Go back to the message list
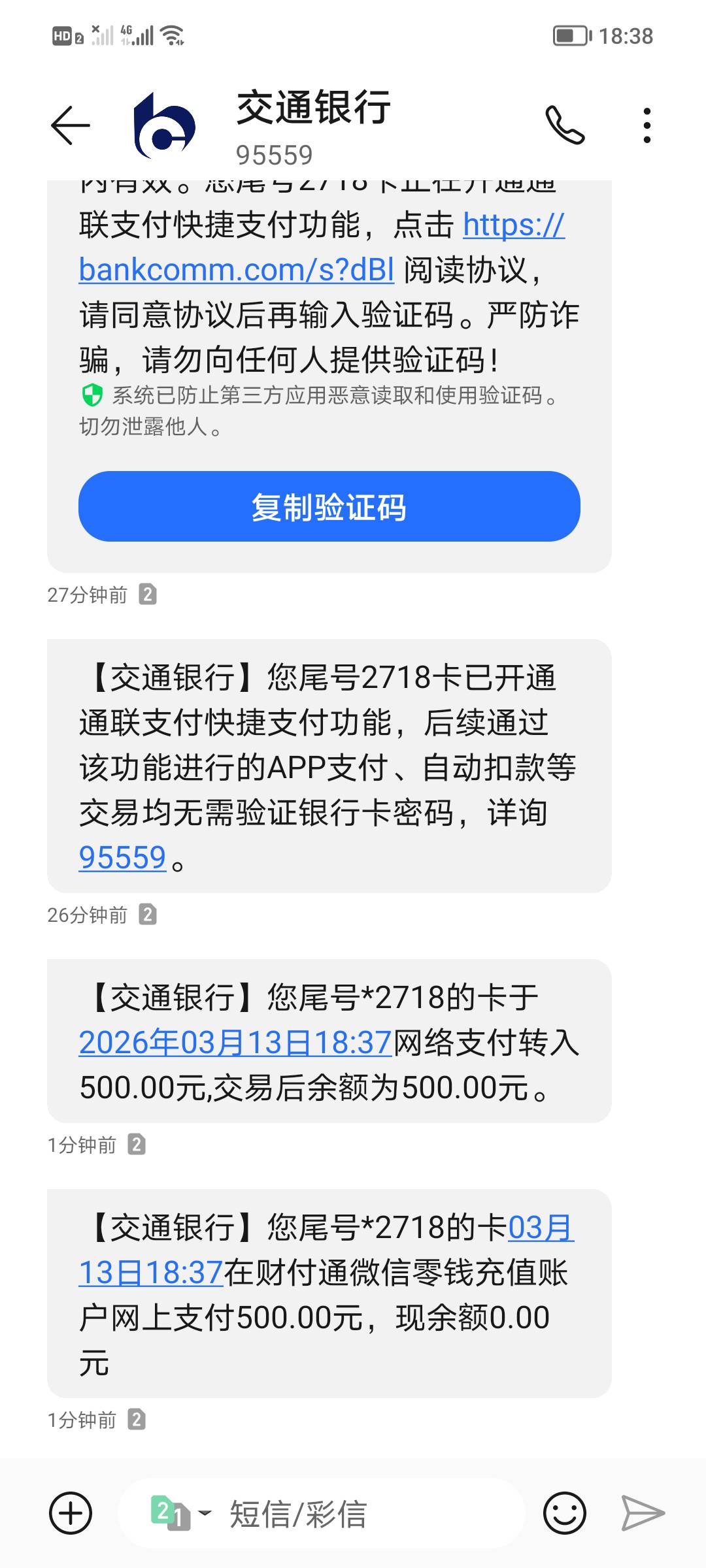 (70, 125)
